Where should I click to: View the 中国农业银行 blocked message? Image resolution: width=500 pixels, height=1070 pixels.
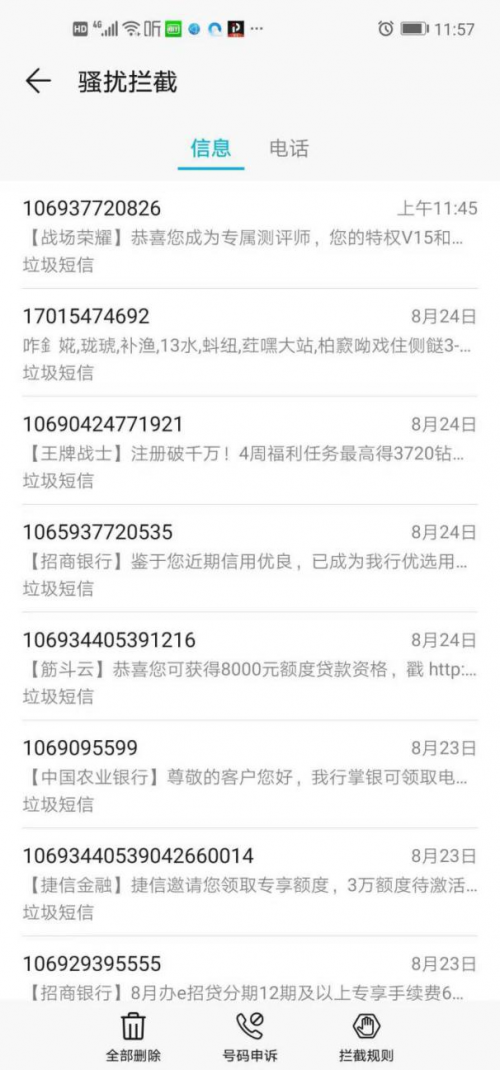(x=250, y=775)
